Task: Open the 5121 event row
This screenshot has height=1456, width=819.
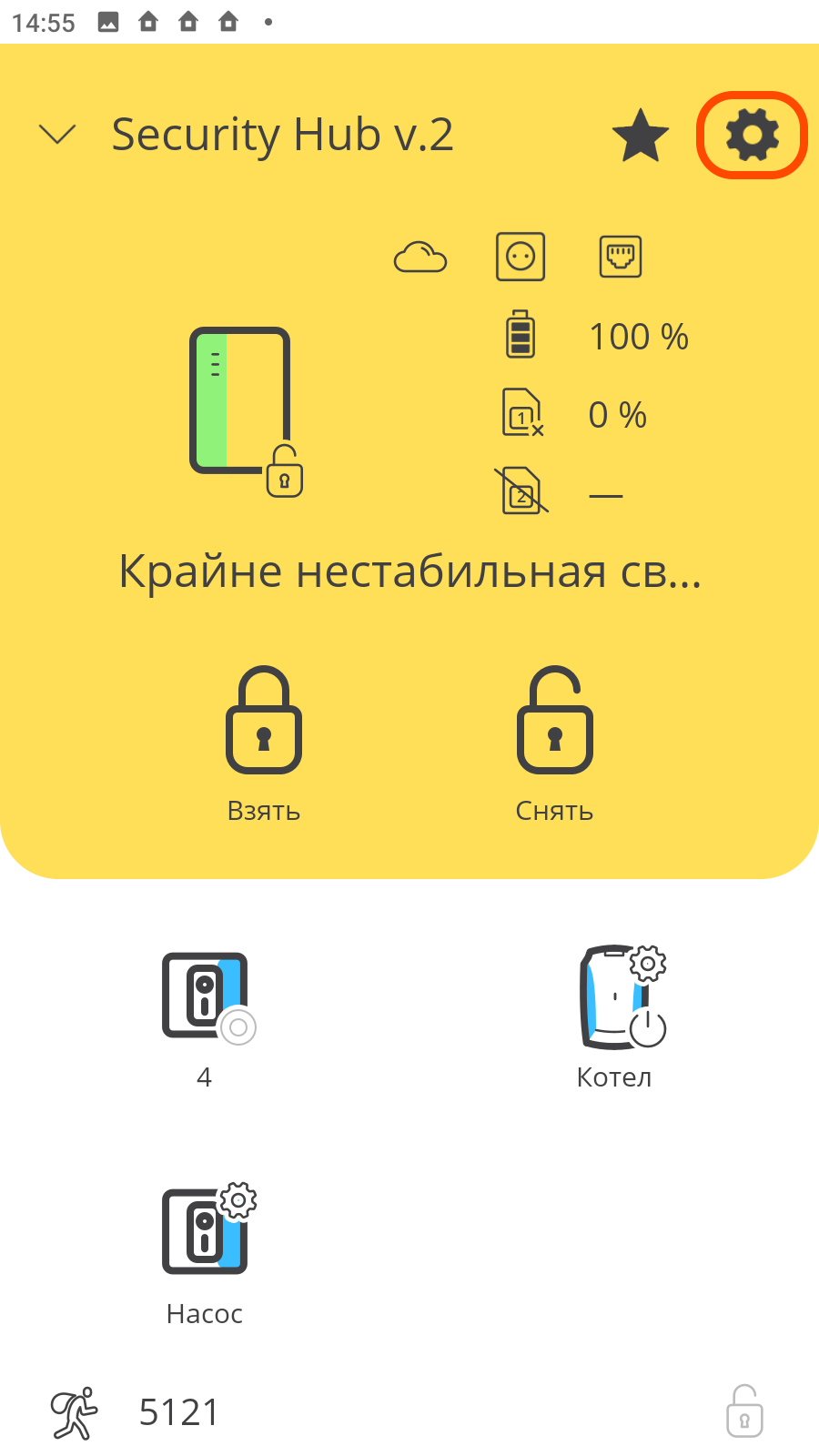Action: coord(180,1412)
